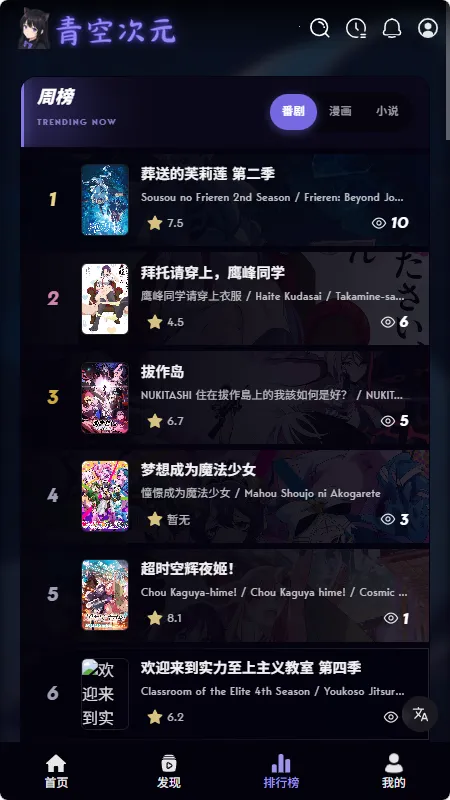Open watch history clock icon
Screen dimensions: 450x800
356,28
